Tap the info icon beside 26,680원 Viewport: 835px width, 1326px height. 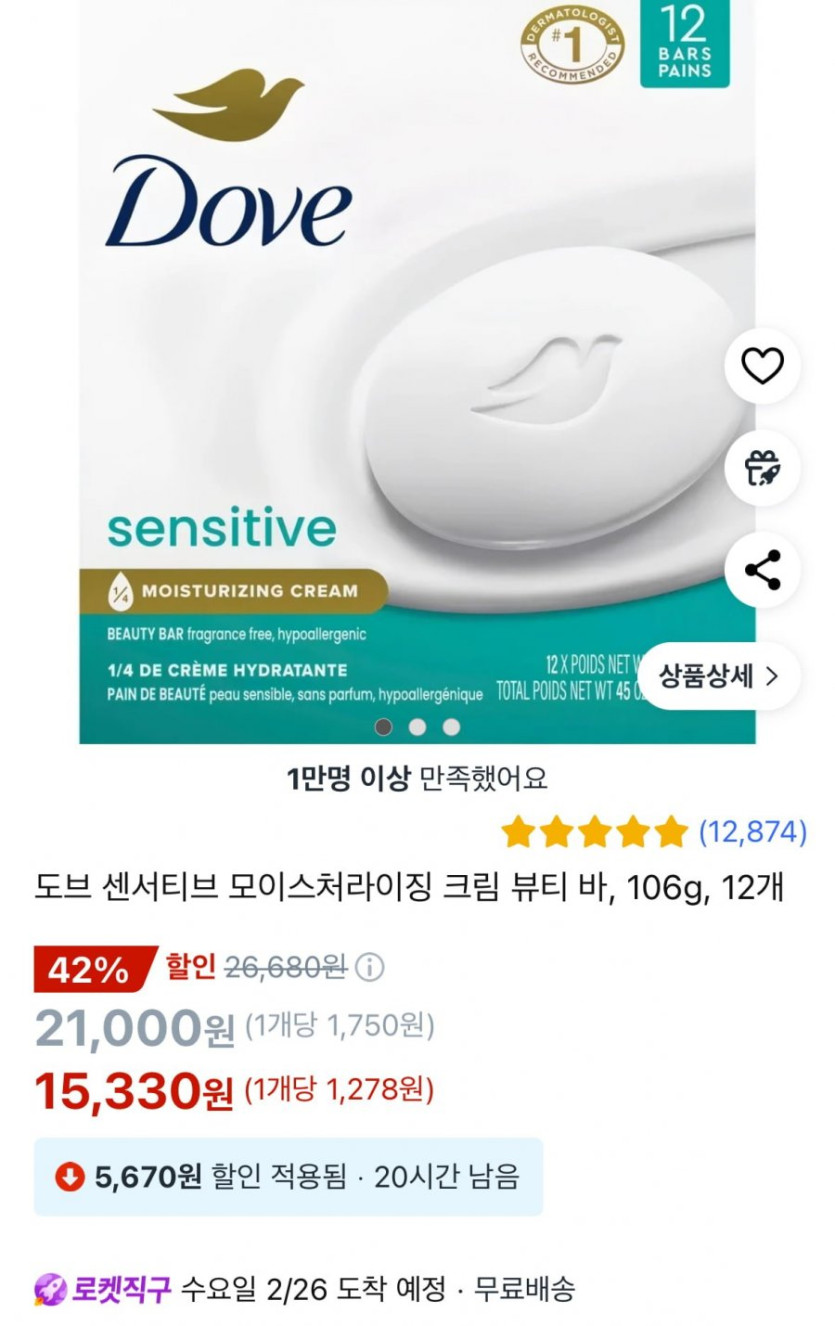click(x=370, y=967)
